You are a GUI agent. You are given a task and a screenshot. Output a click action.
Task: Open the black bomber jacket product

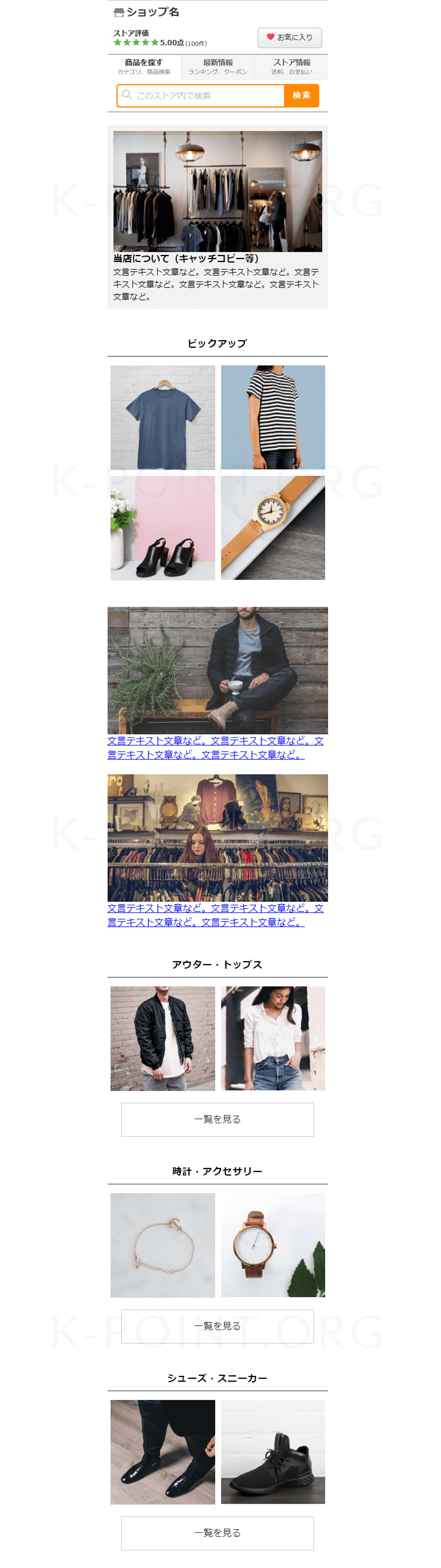(x=163, y=1039)
